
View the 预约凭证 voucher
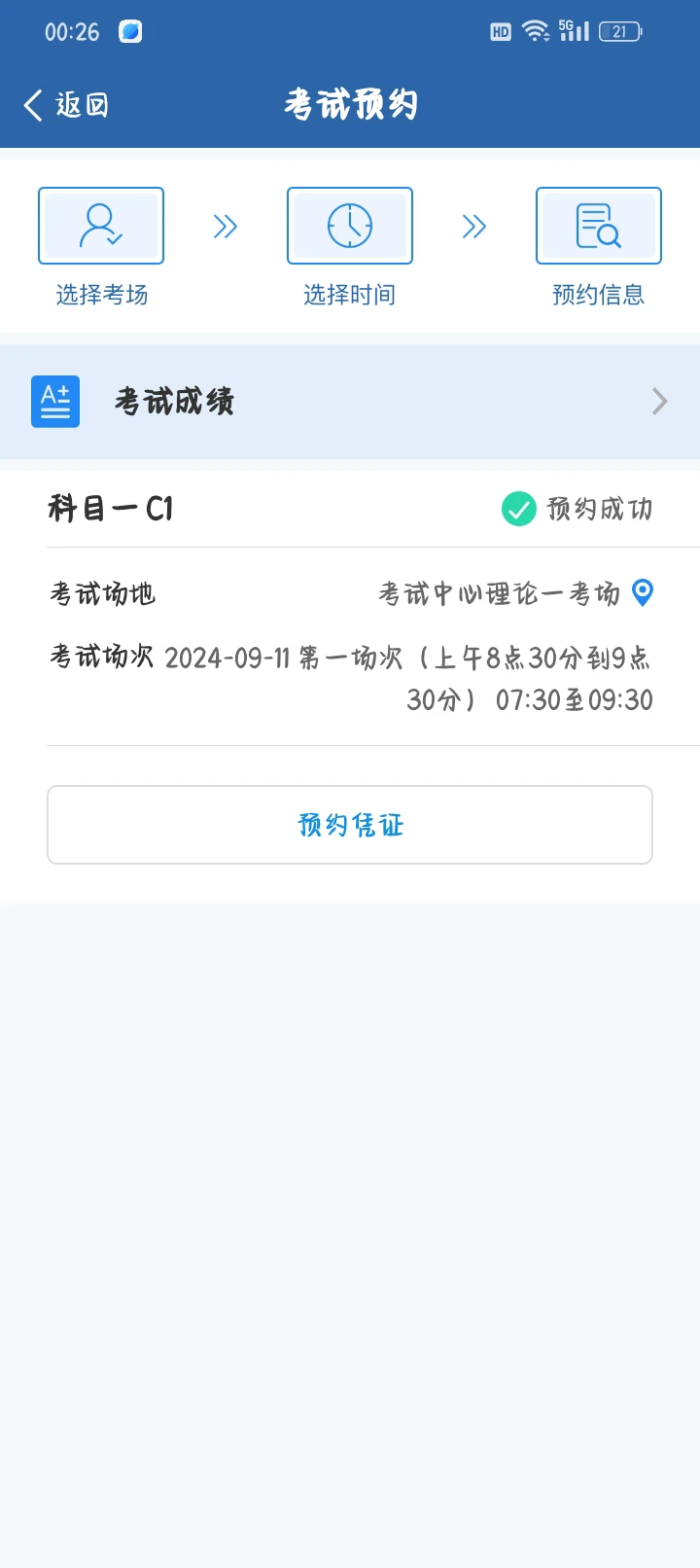pyautogui.click(x=350, y=825)
